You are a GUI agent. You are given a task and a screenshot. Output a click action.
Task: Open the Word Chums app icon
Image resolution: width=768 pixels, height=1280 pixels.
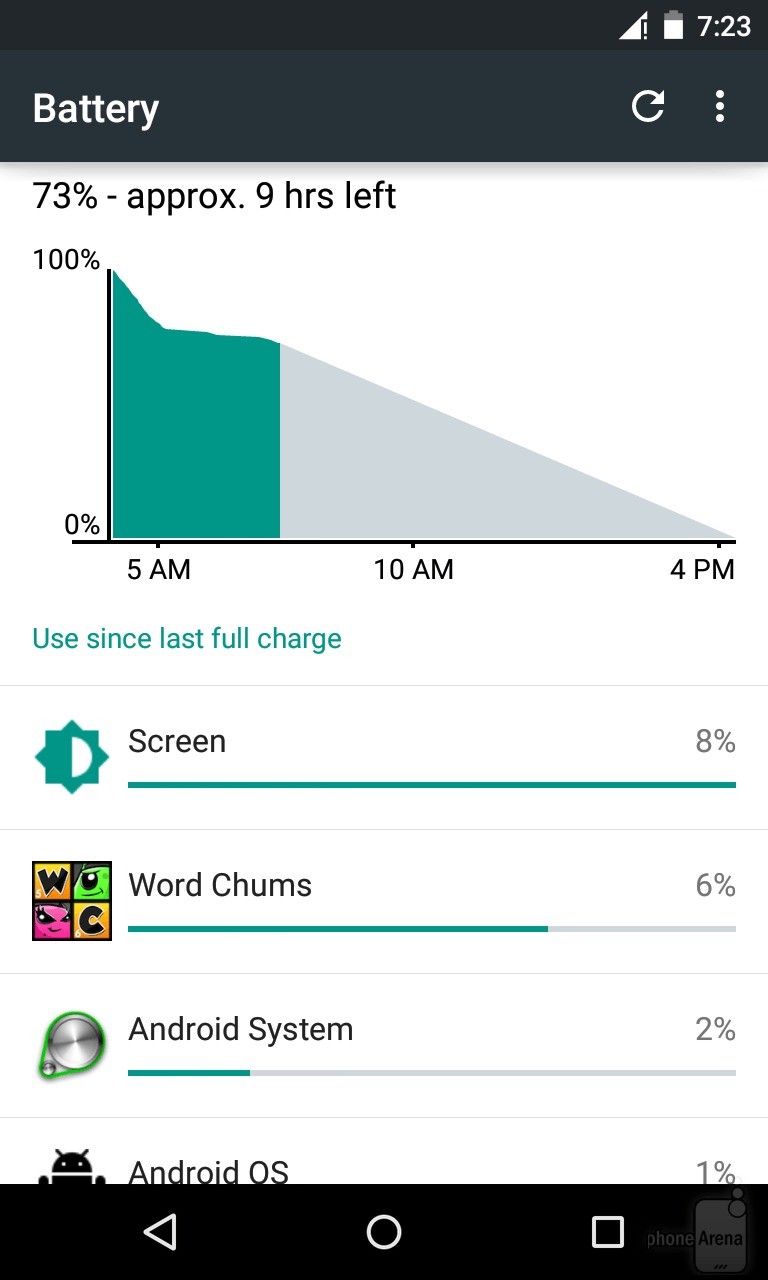pyautogui.click(x=71, y=900)
